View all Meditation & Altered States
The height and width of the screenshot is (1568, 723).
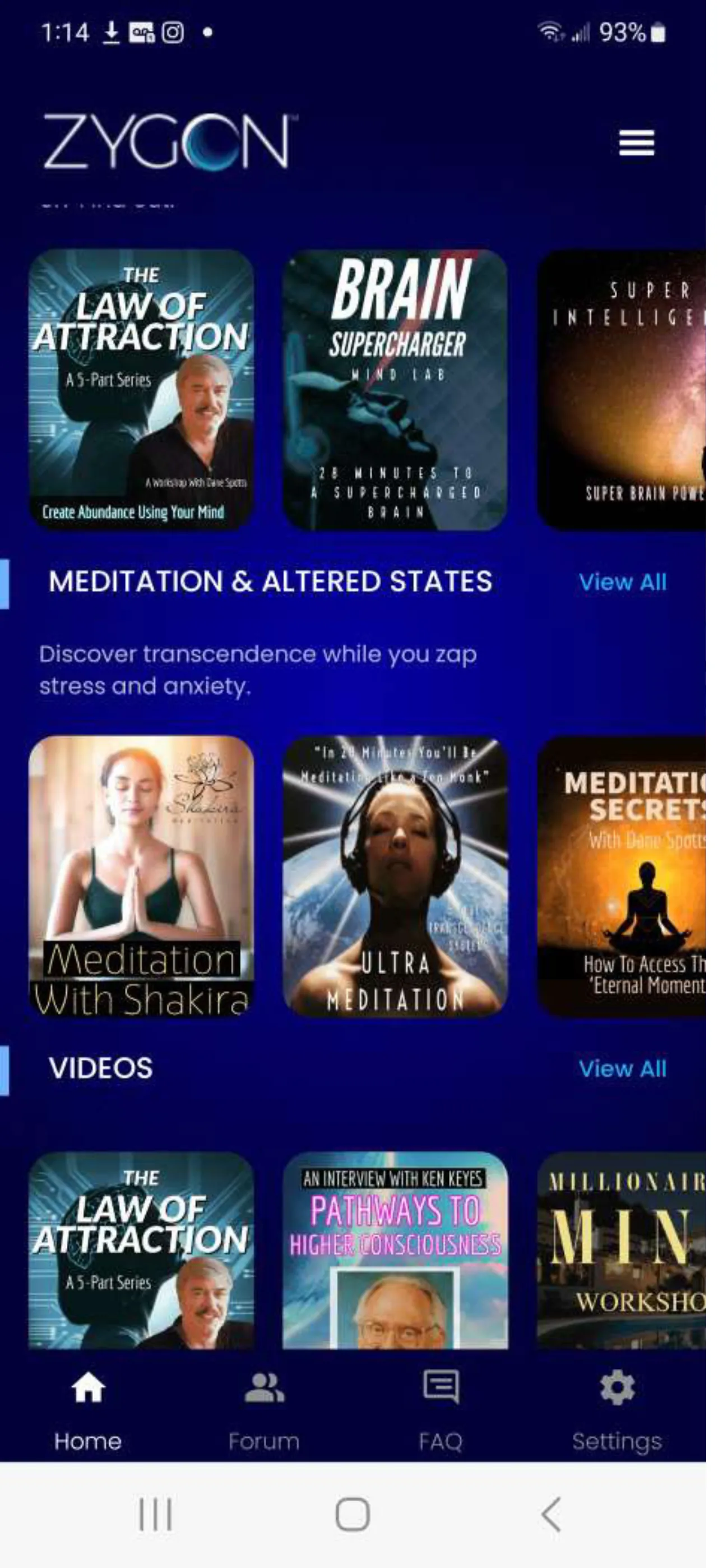[x=622, y=583]
